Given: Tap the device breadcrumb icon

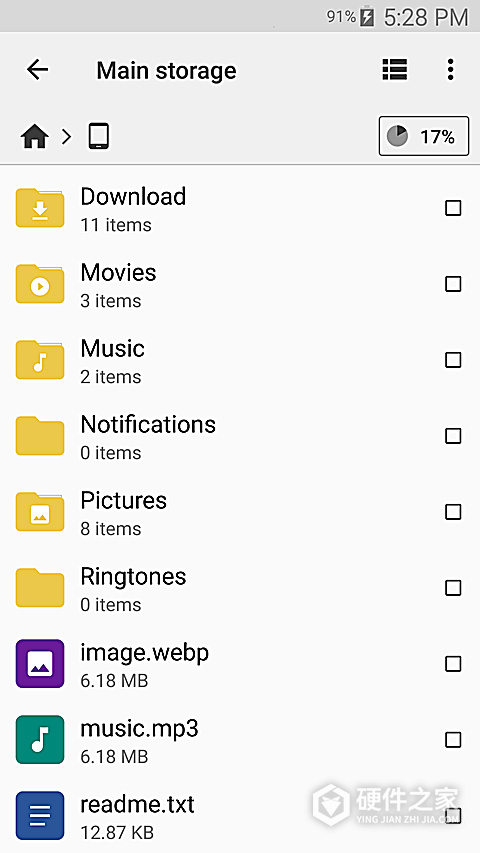Looking at the screenshot, I should (x=99, y=136).
